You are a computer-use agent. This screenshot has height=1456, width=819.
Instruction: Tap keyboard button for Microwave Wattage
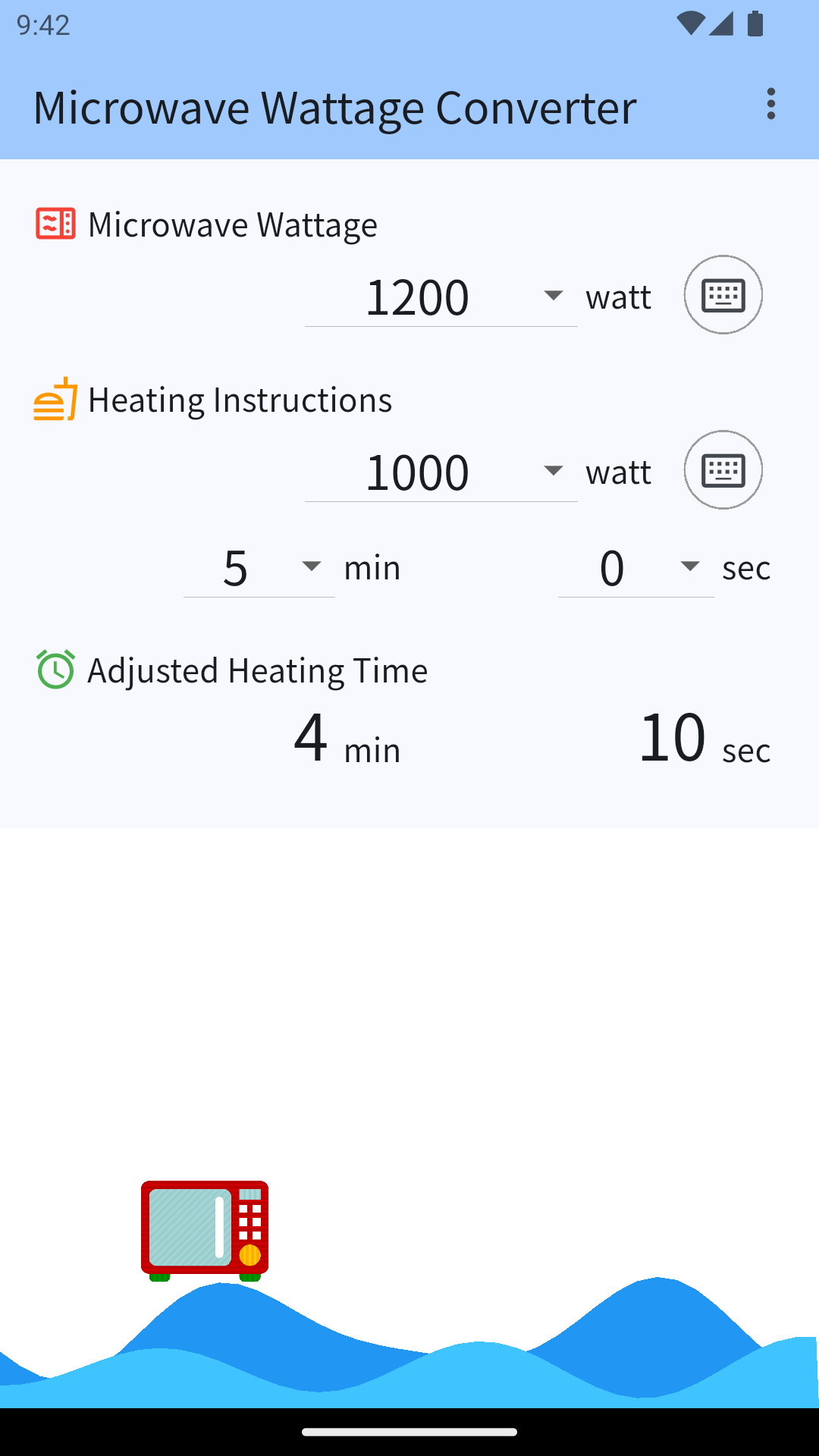click(723, 295)
